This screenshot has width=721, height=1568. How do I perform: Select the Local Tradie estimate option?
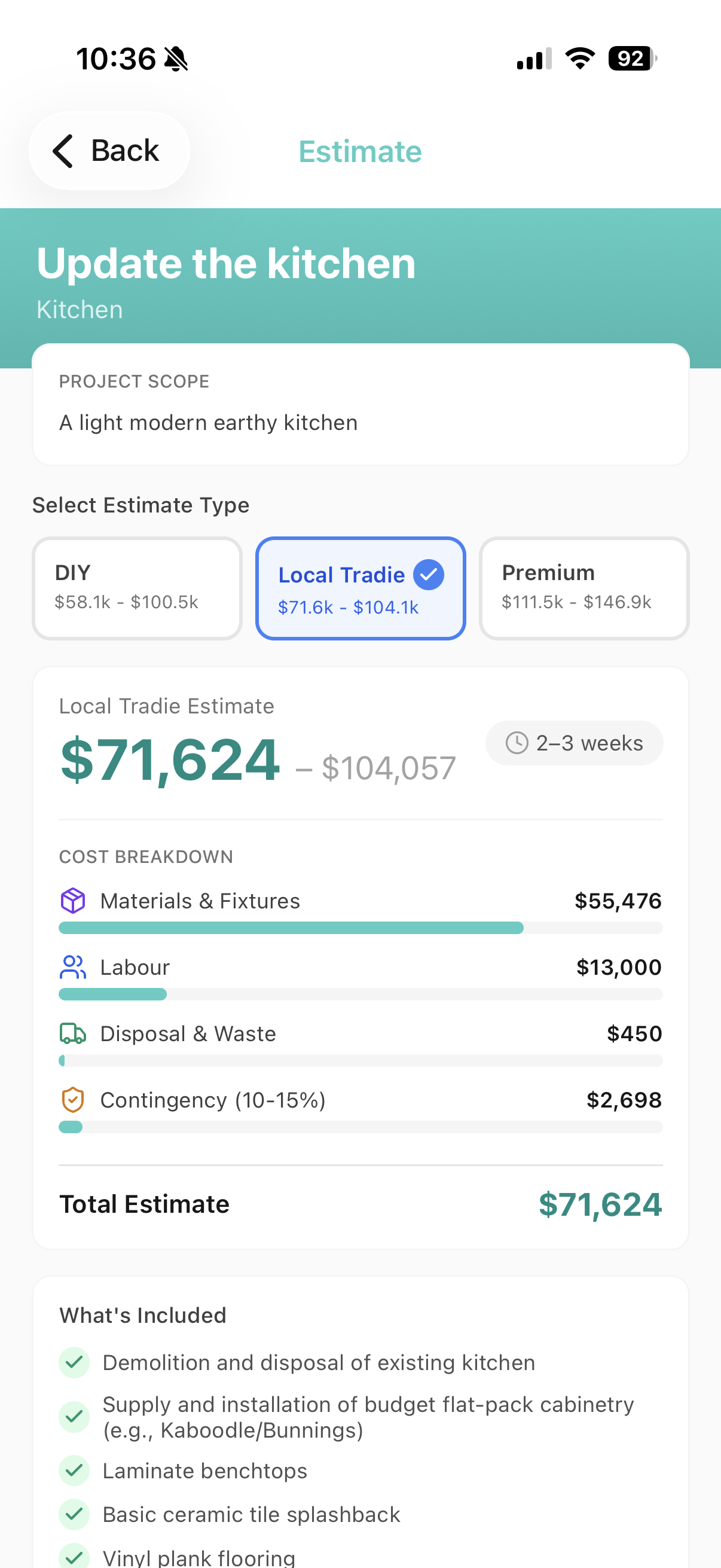360,587
